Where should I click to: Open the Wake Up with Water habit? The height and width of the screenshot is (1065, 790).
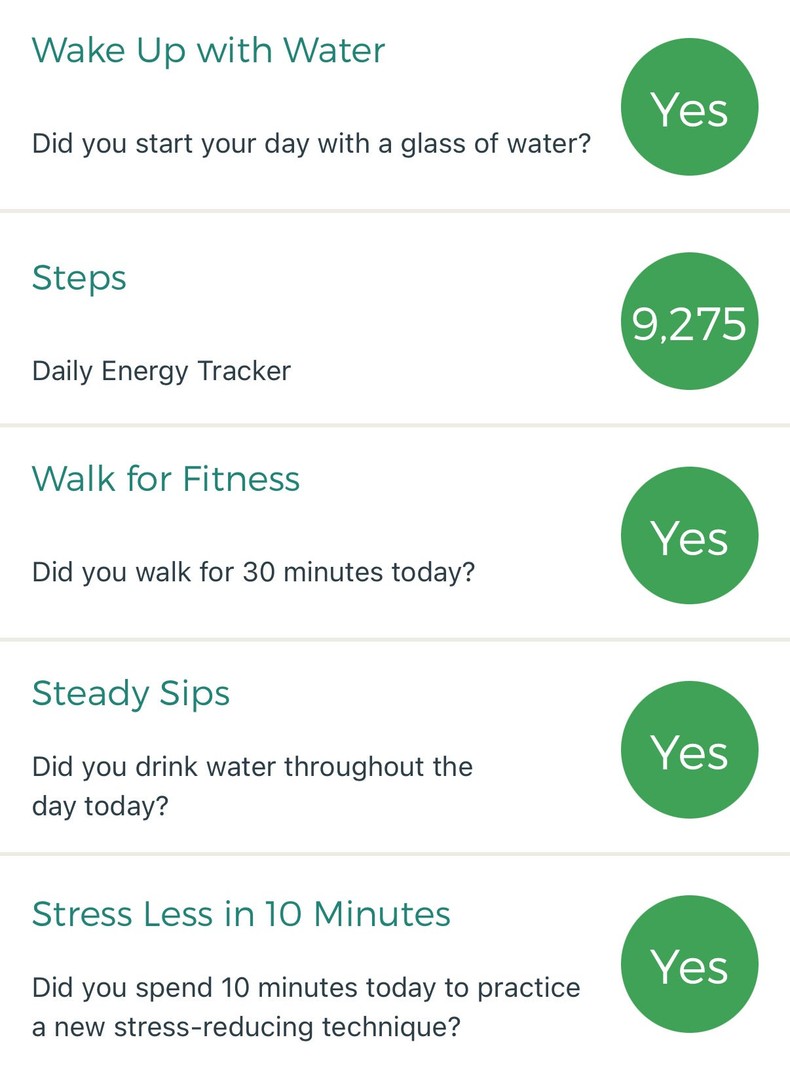[x=209, y=50]
